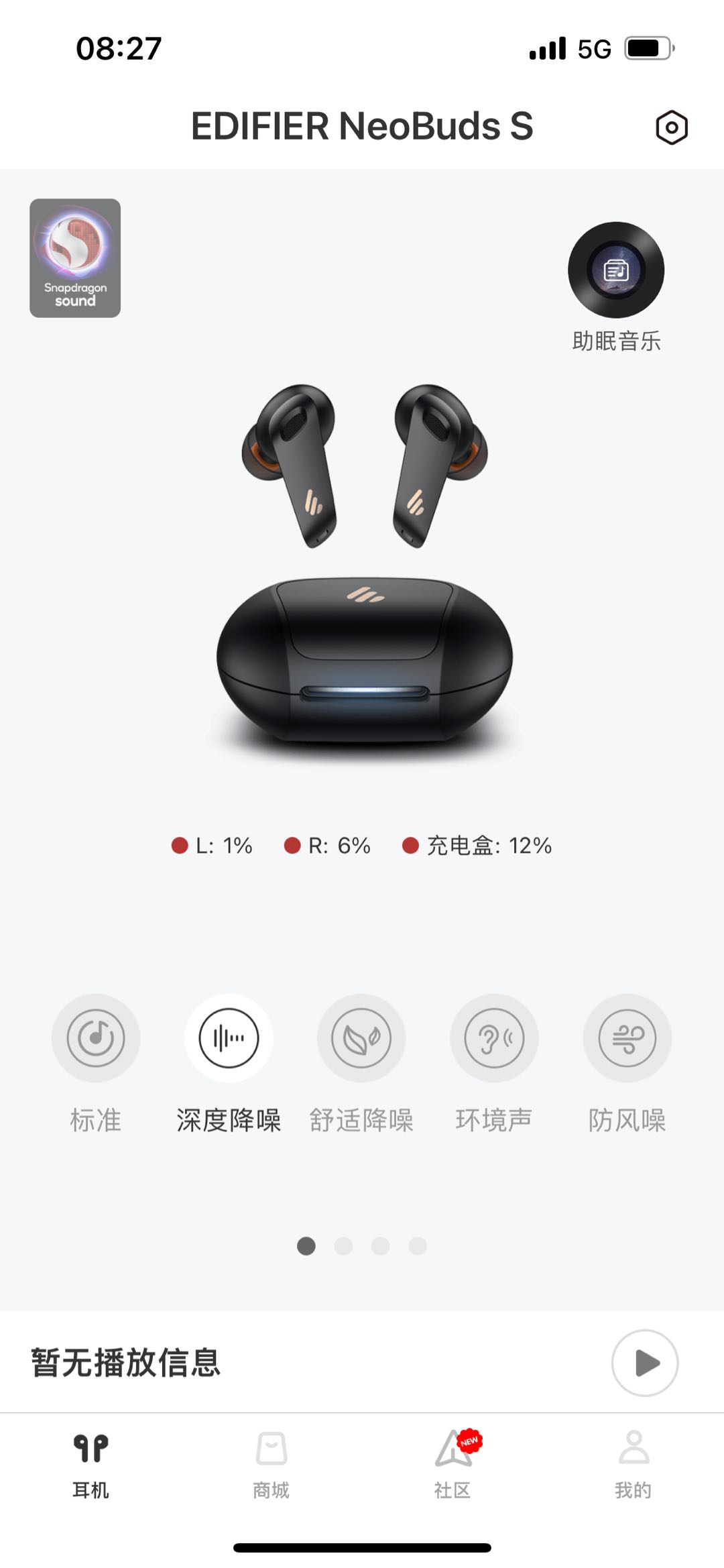Enable 环境声 ambient sound mode
Image resolution: width=724 pixels, height=1568 pixels.
(x=494, y=1038)
